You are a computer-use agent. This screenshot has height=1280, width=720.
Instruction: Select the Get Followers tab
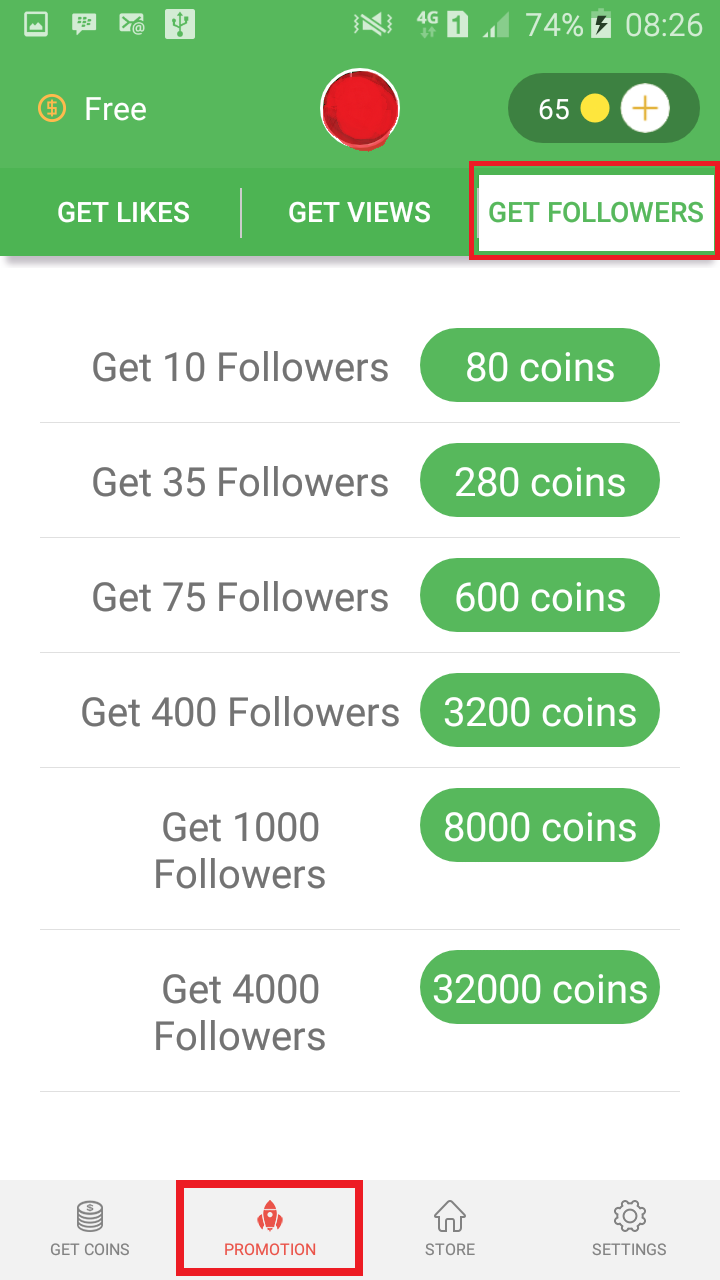[x=596, y=212]
